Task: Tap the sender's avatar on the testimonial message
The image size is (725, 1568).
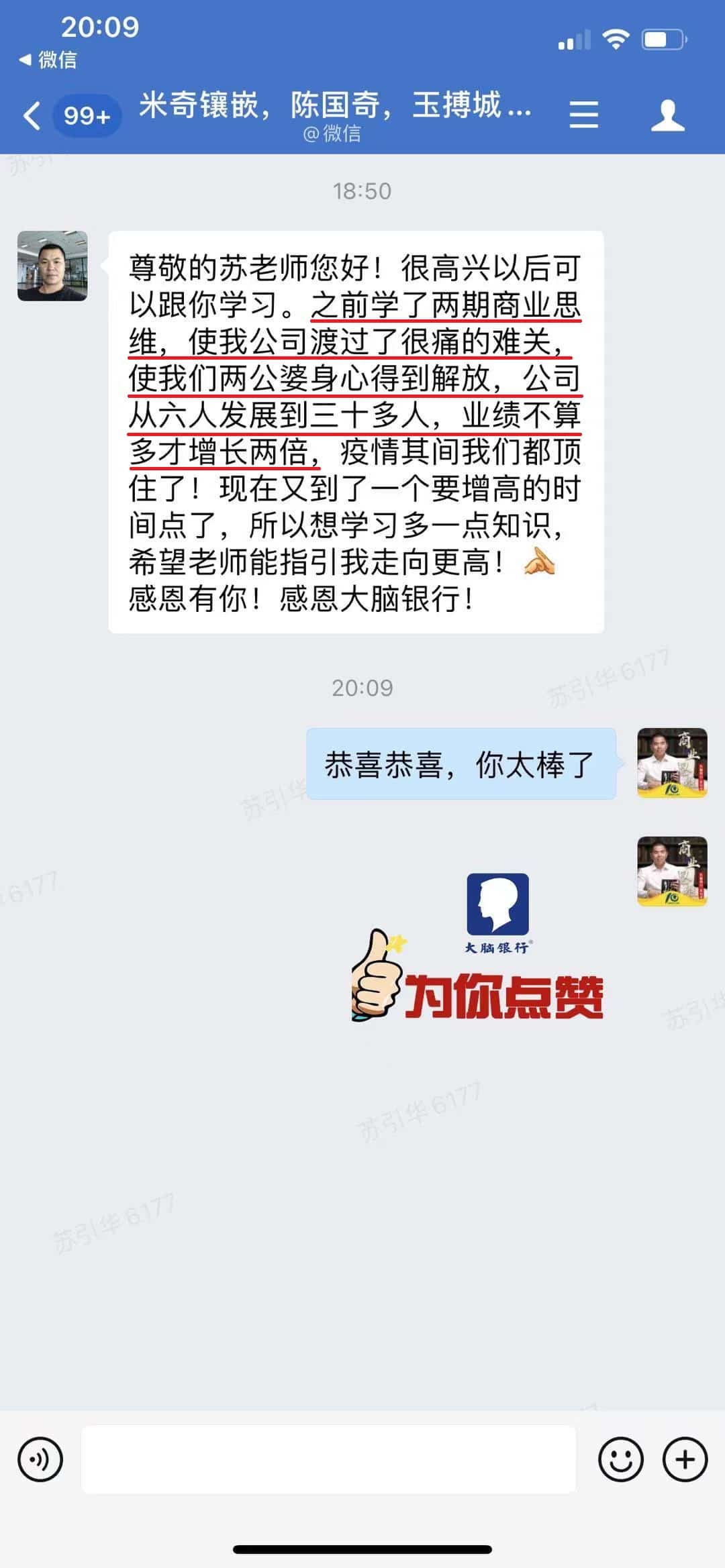Action: (52, 266)
